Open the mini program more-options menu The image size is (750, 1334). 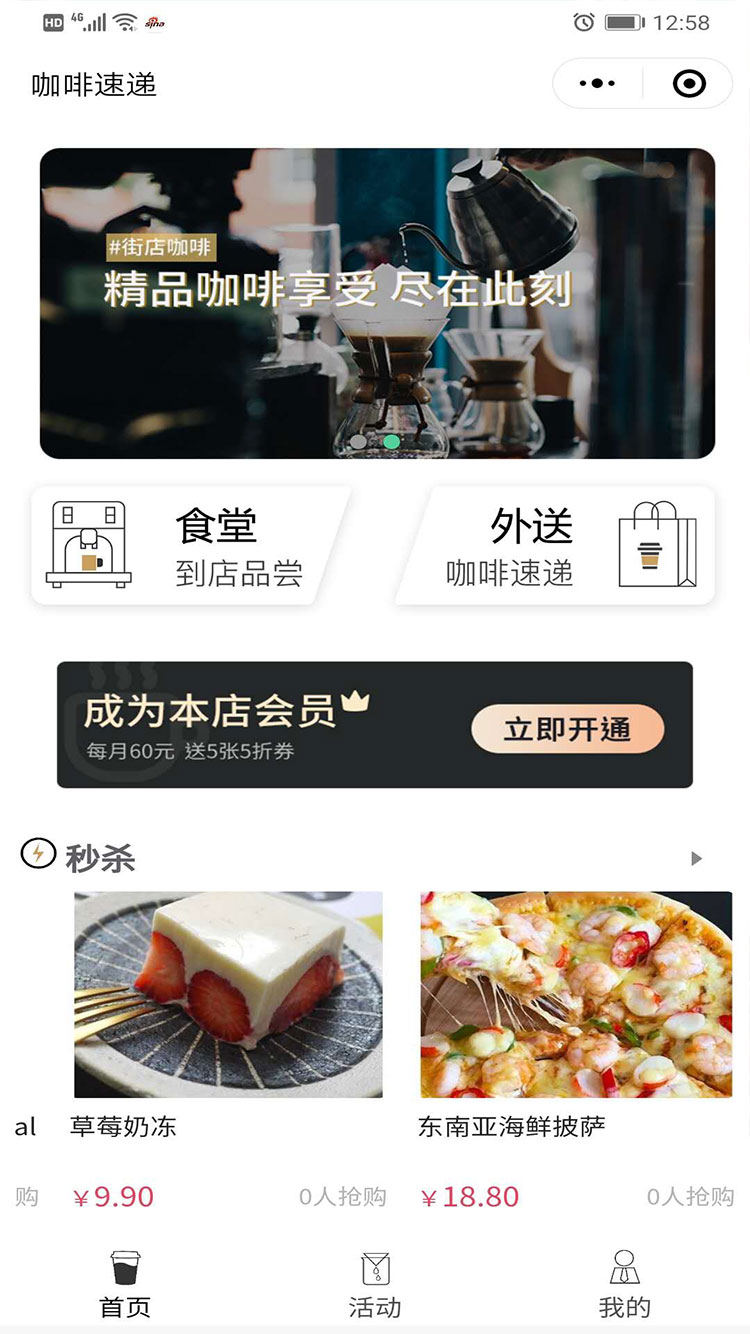point(597,83)
